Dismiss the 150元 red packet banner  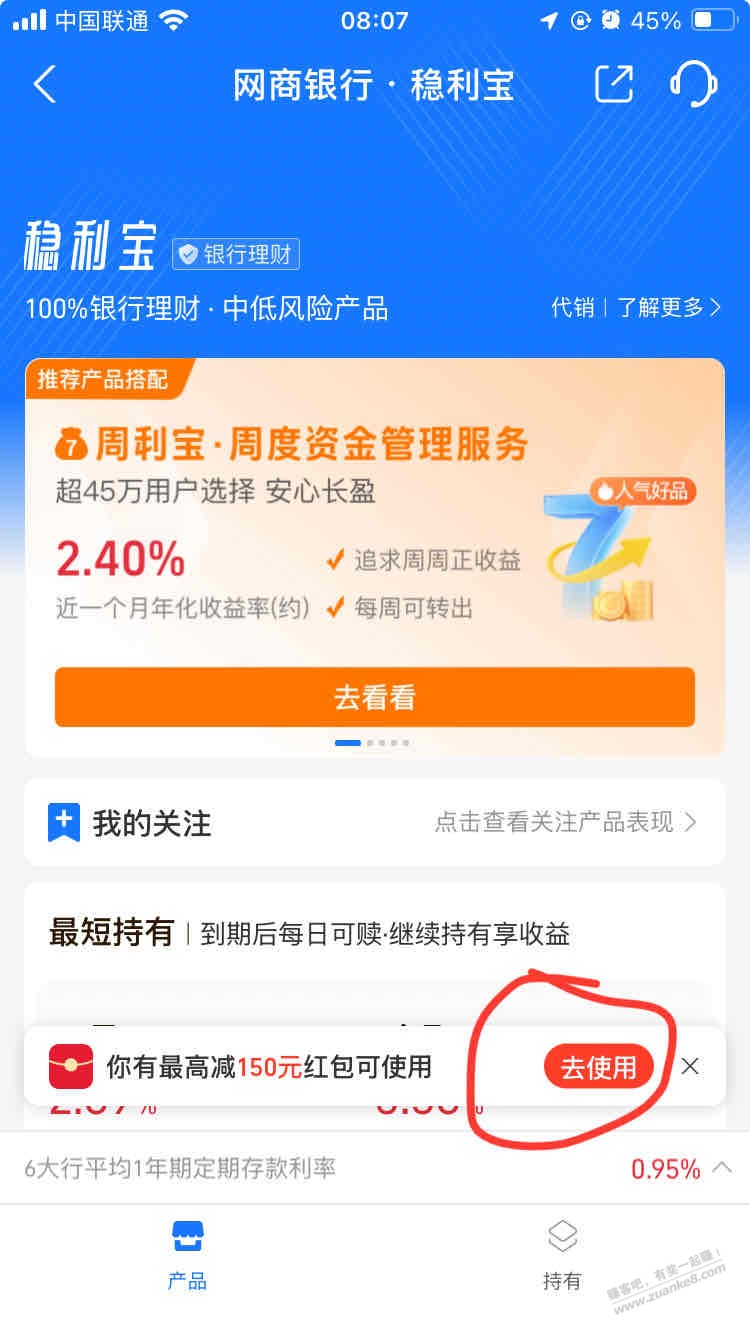(x=690, y=1067)
